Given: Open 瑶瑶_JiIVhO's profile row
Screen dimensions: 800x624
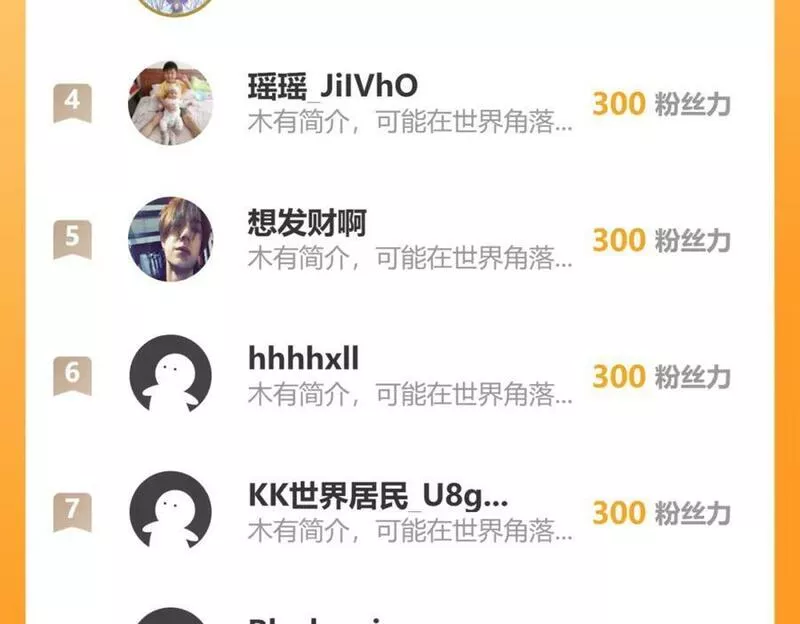Looking at the screenshot, I should (x=400, y=103).
